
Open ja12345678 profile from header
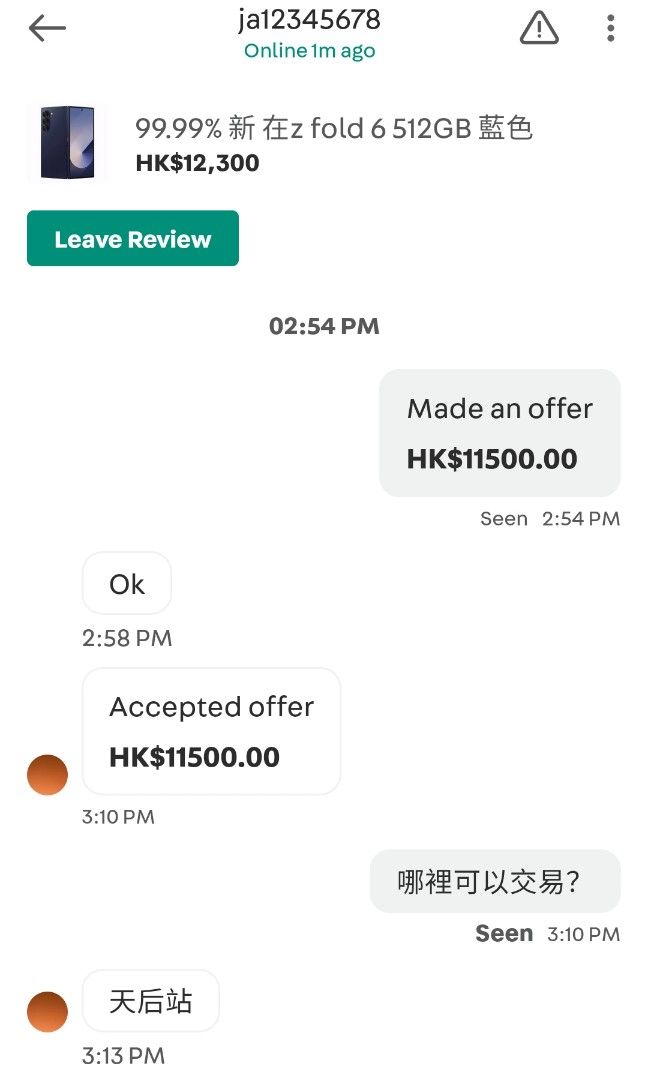[309, 19]
